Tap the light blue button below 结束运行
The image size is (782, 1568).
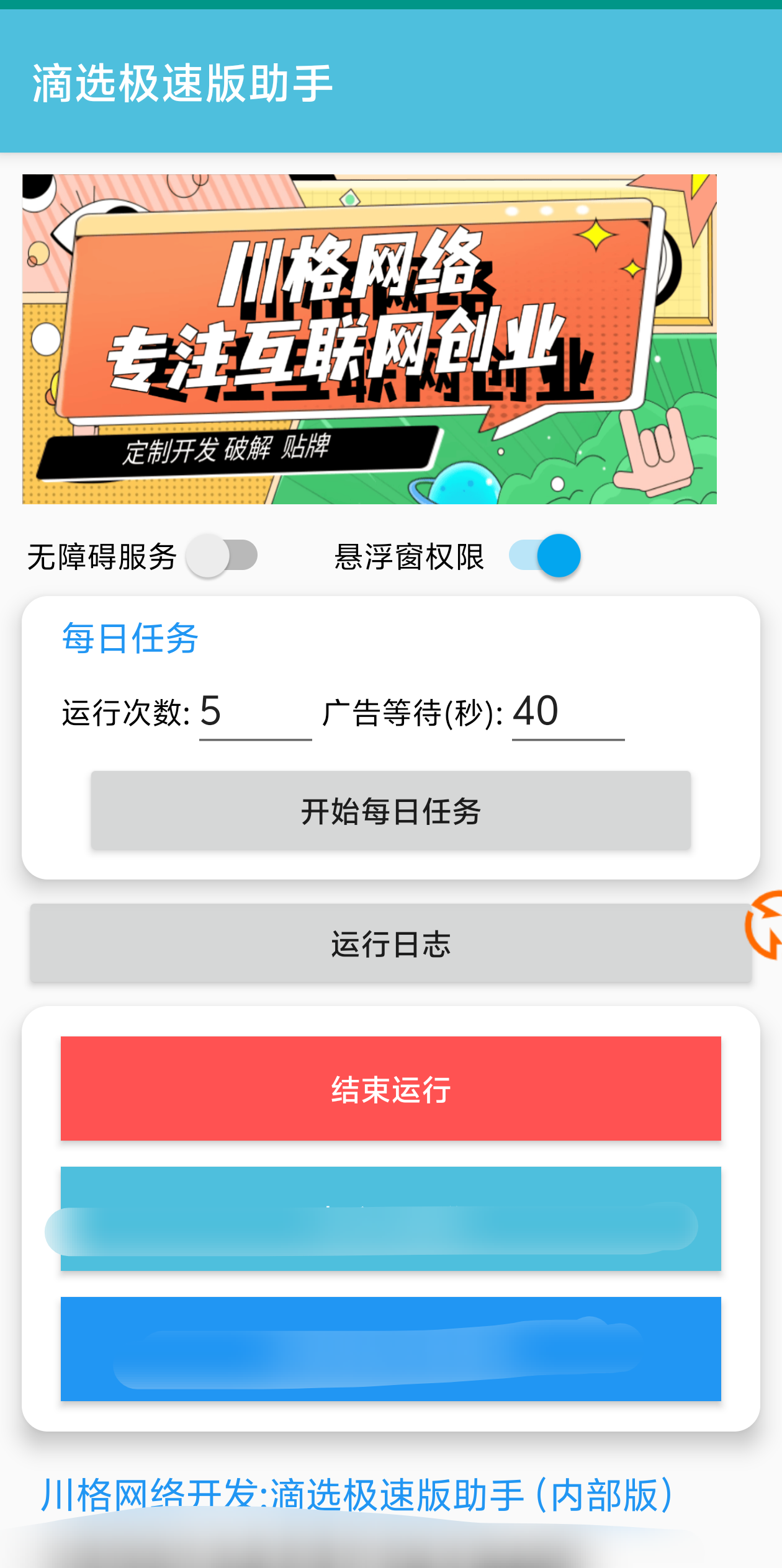point(391,1219)
